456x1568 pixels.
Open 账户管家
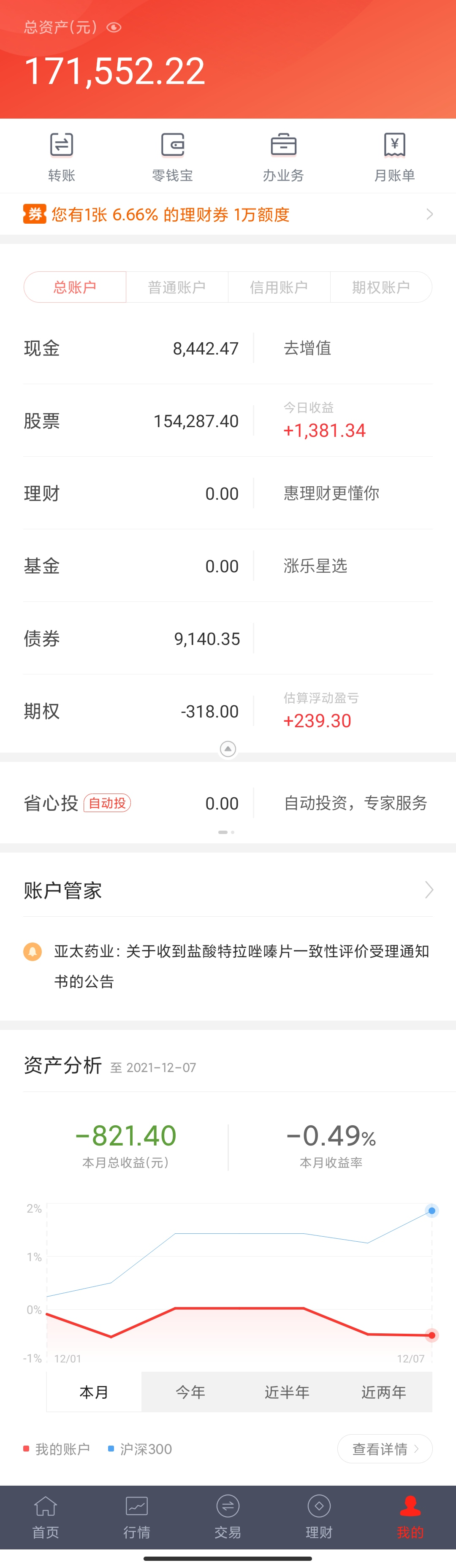228,891
